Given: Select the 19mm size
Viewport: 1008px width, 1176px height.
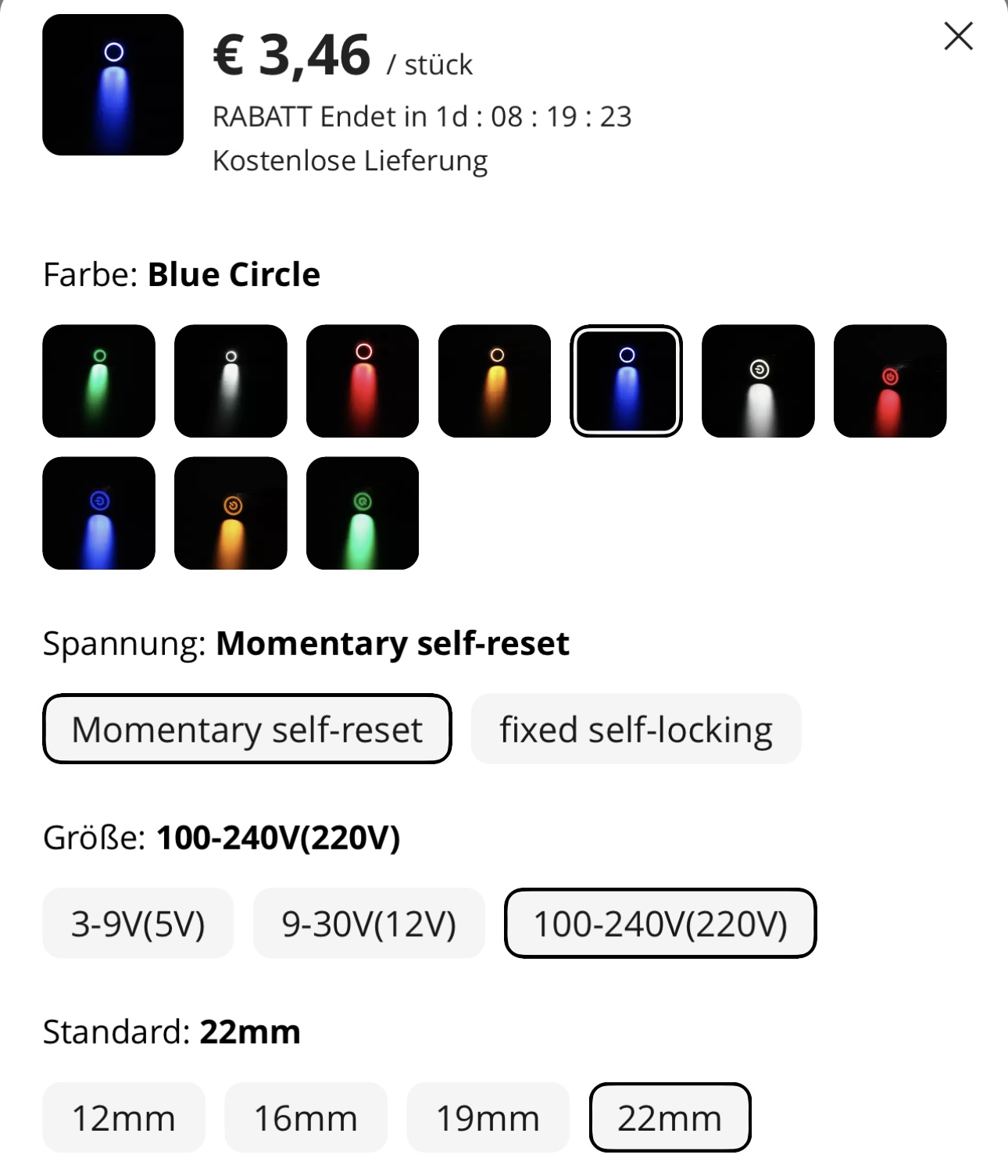Looking at the screenshot, I should [x=488, y=1117].
